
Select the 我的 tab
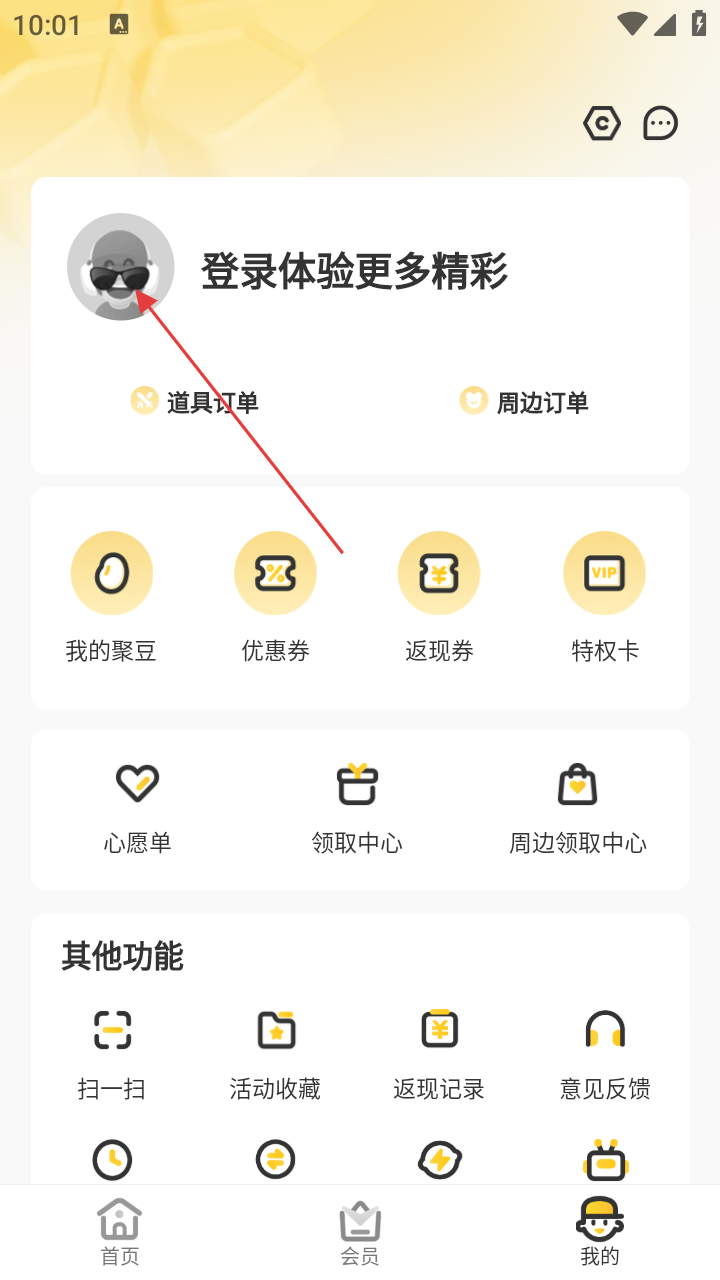tap(600, 1232)
